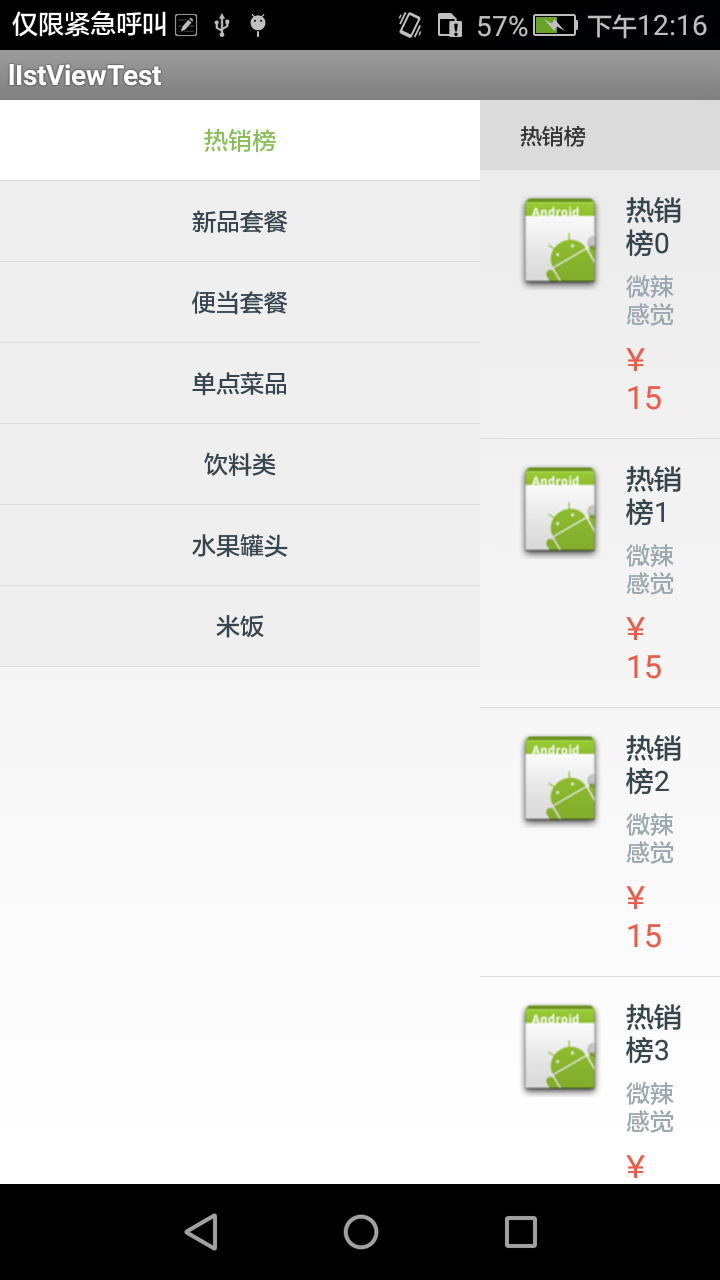The width and height of the screenshot is (720, 1280).
Task: Choose the 单点菜品 category
Action: click(x=240, y=384)
